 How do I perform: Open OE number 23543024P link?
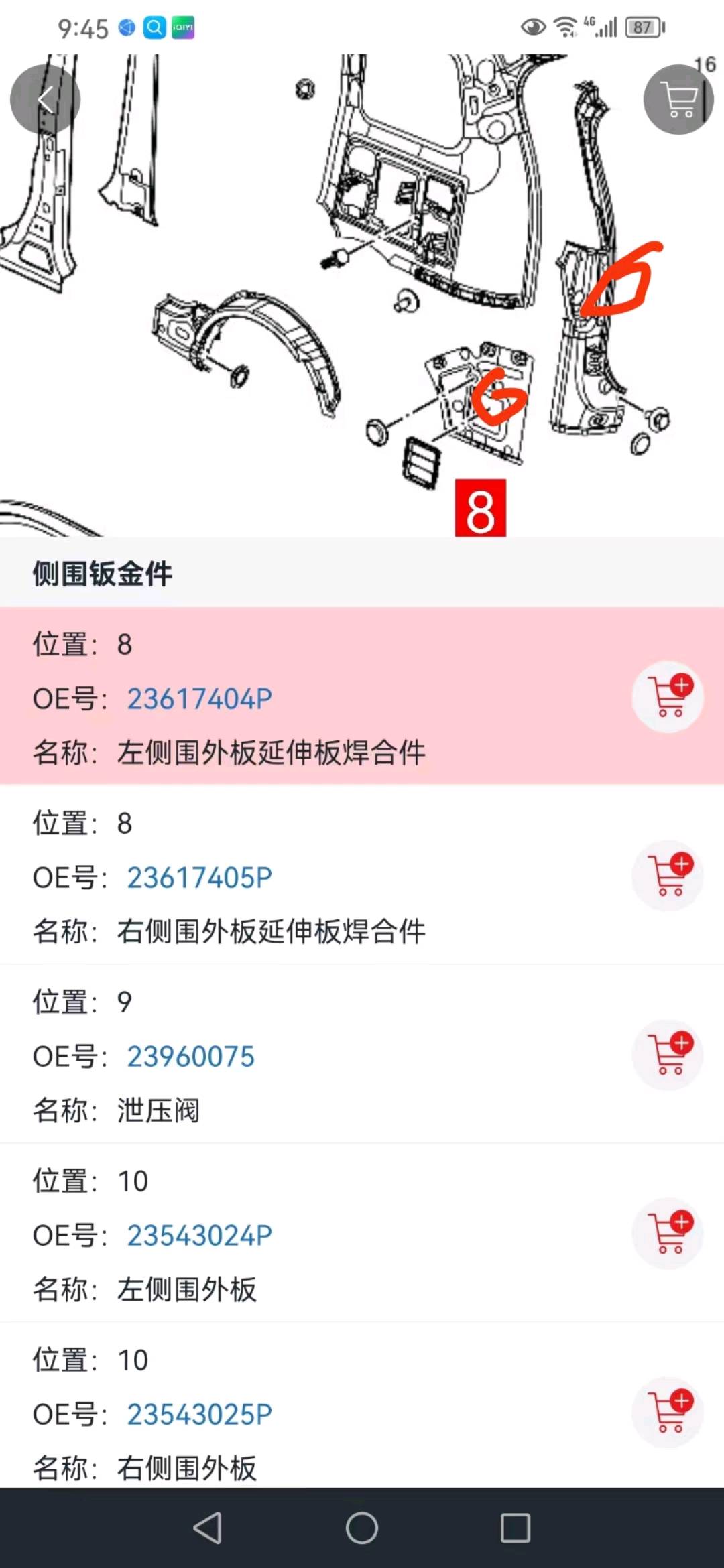coord(200,1236)
